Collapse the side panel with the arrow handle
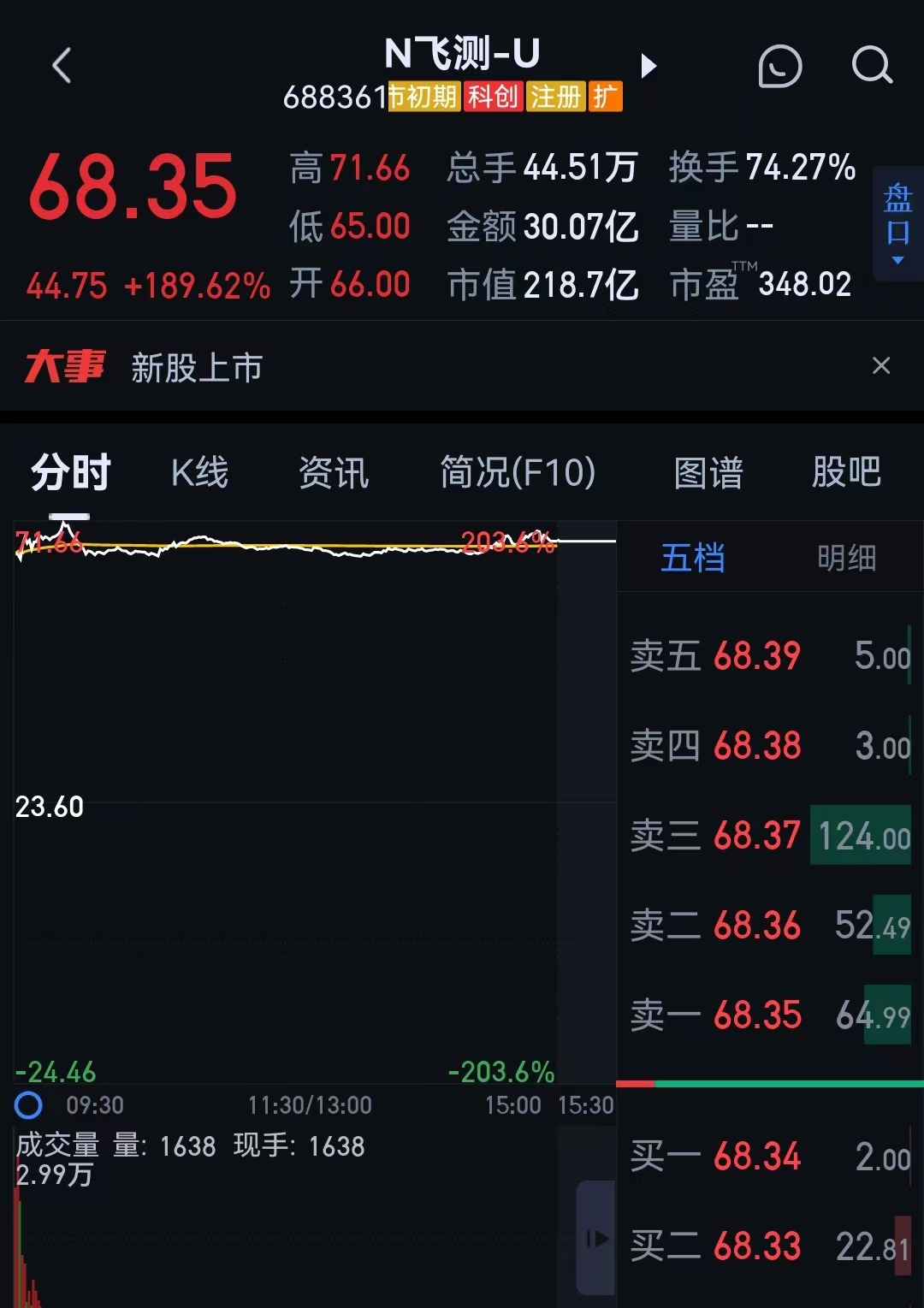The image size is (924, 1308). 596,1238
